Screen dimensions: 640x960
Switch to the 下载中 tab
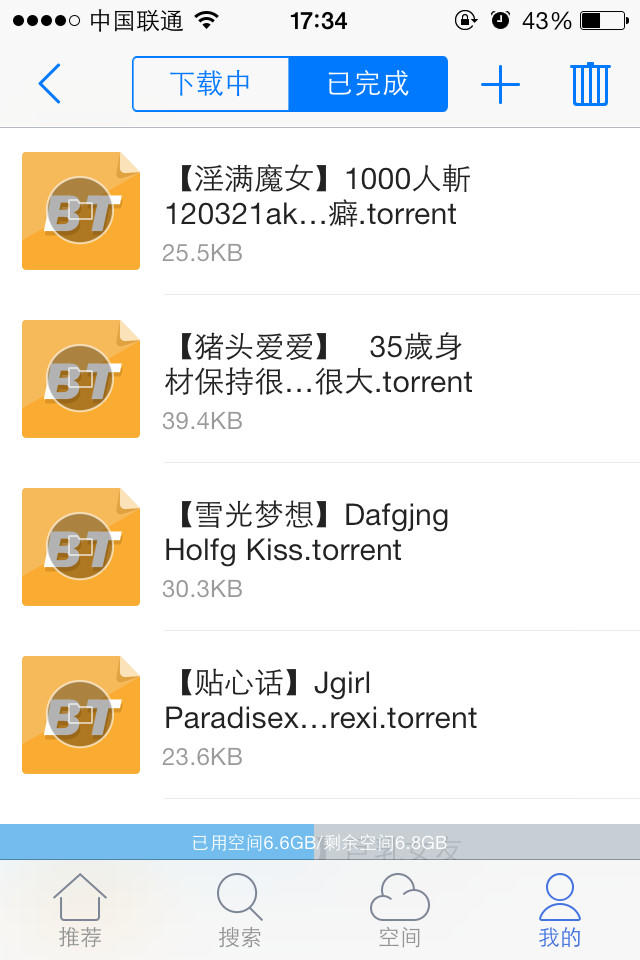[x=211, y=84]
